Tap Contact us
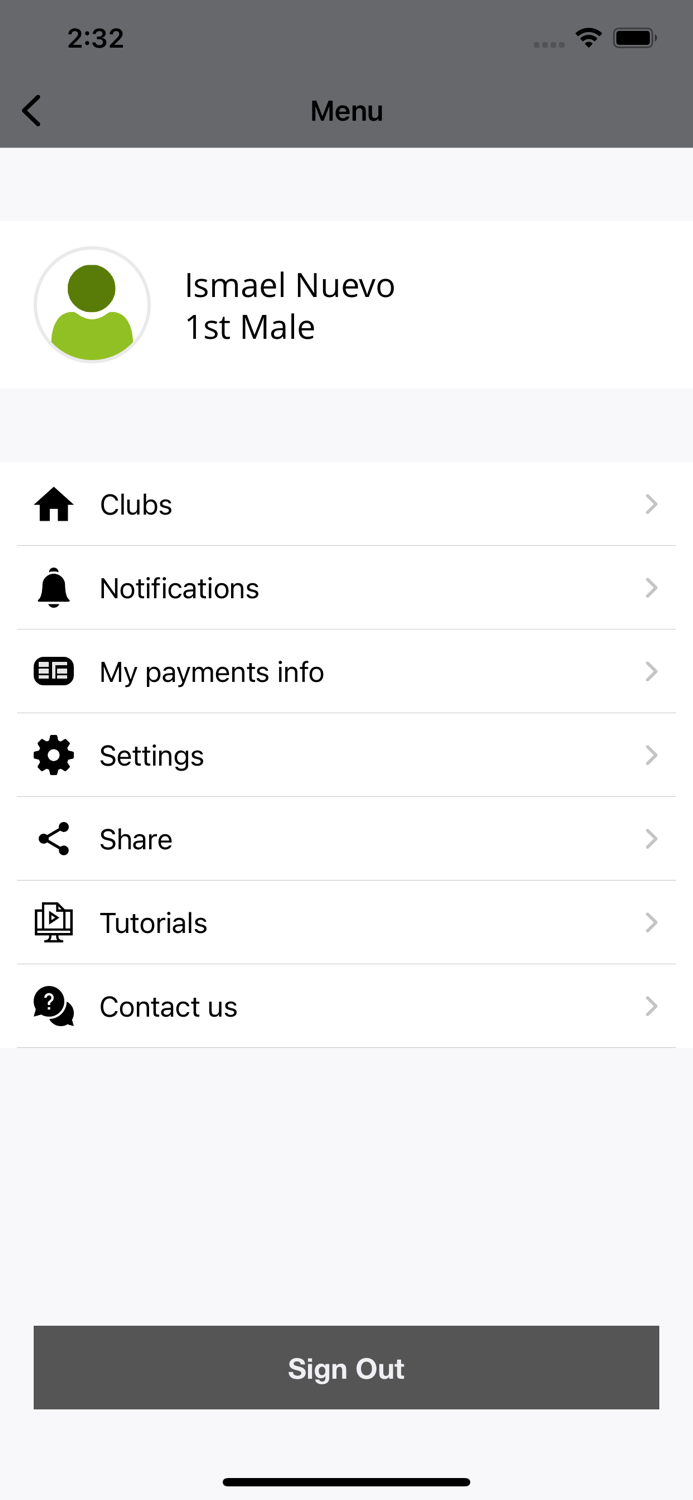Image resolution: width=693 pixels, height=1500 pixels. tap(346, 1007)
